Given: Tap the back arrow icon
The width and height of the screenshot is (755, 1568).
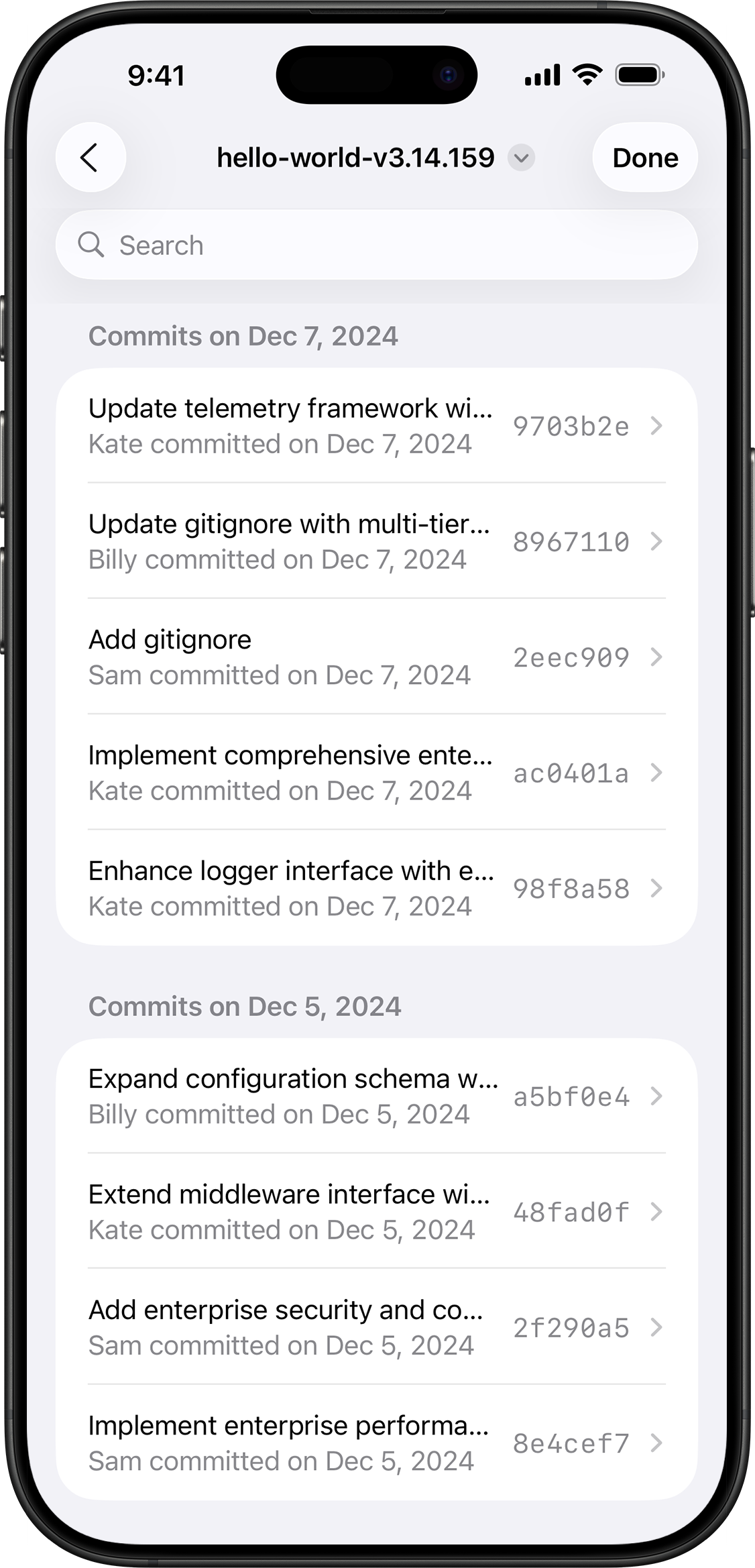Looking at the screenshot, I should (90, 158).
